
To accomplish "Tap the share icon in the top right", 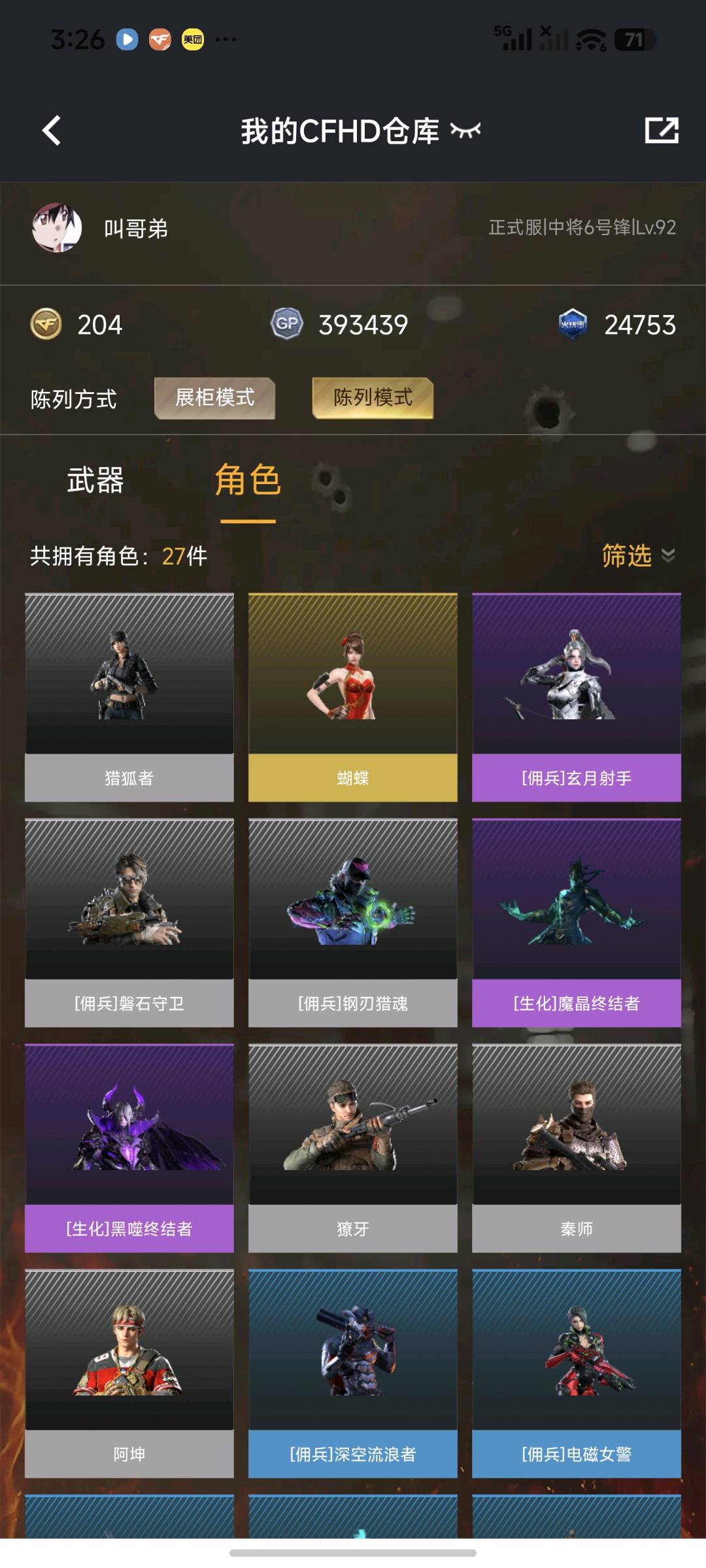I will pyautogui.click(x=661, y=131).
